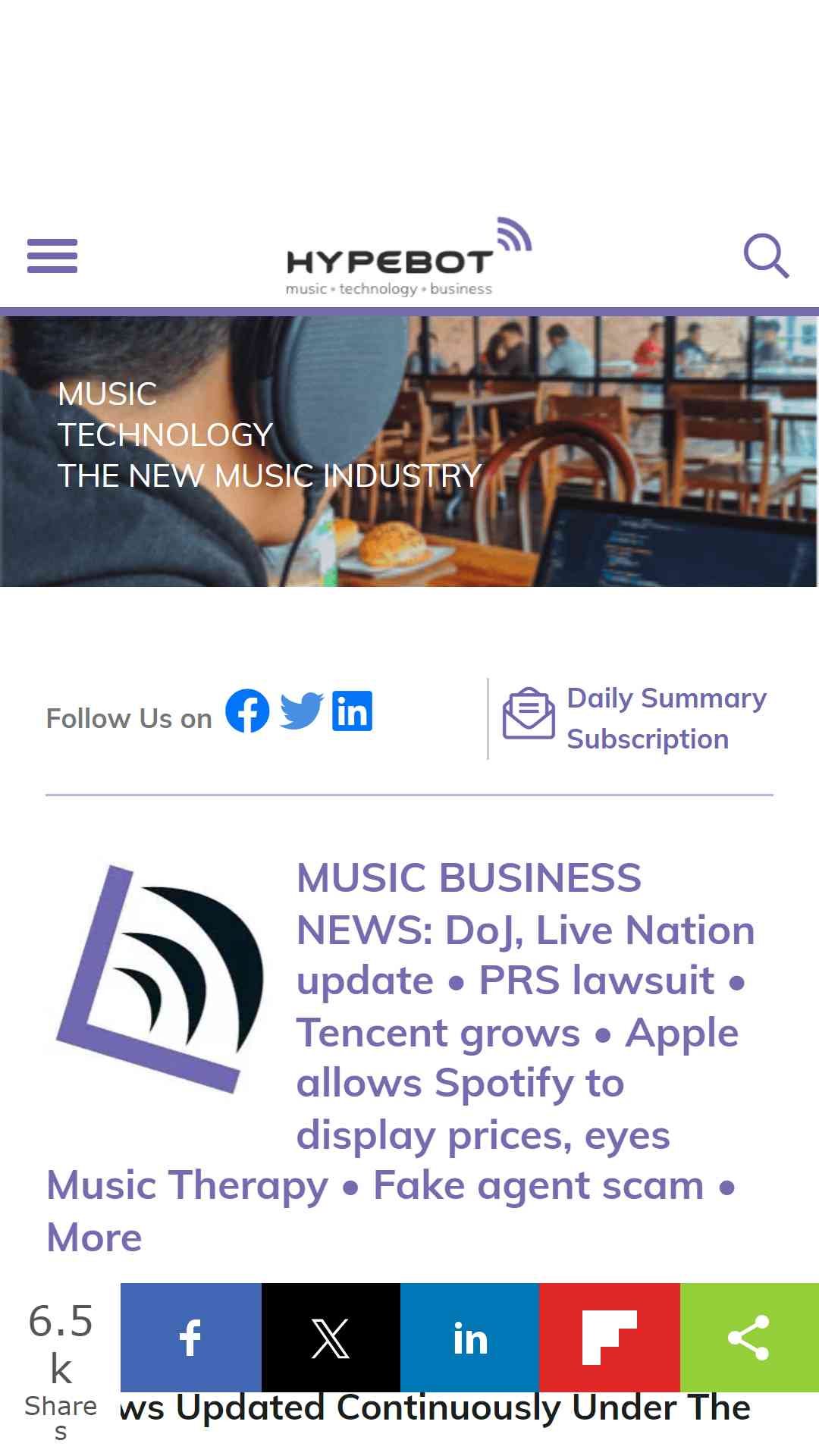Image resolution: width=819 pixels, height=1456 pixels.
Task: Open the hamburger menu
Action: 52,256
